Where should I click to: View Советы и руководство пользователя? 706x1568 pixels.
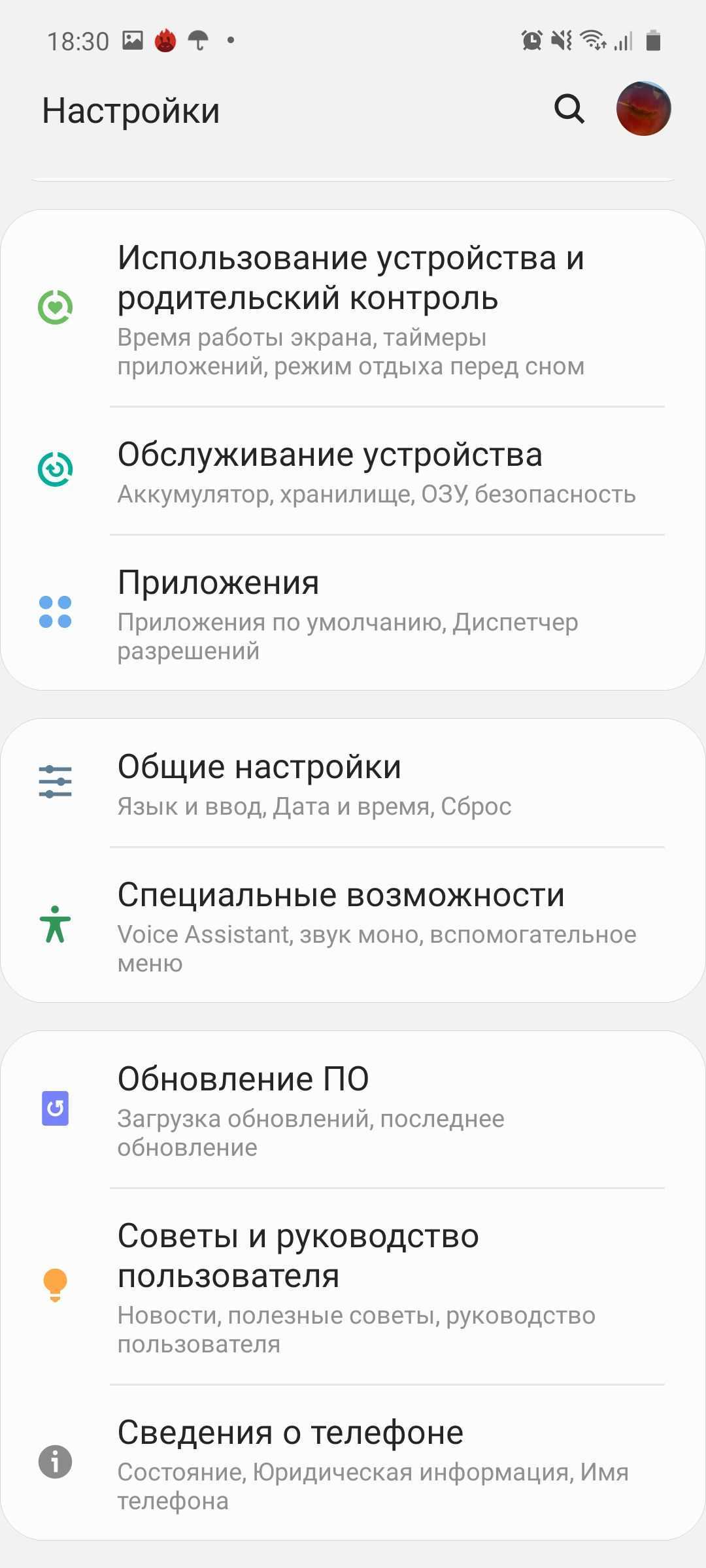[353, 1286]
